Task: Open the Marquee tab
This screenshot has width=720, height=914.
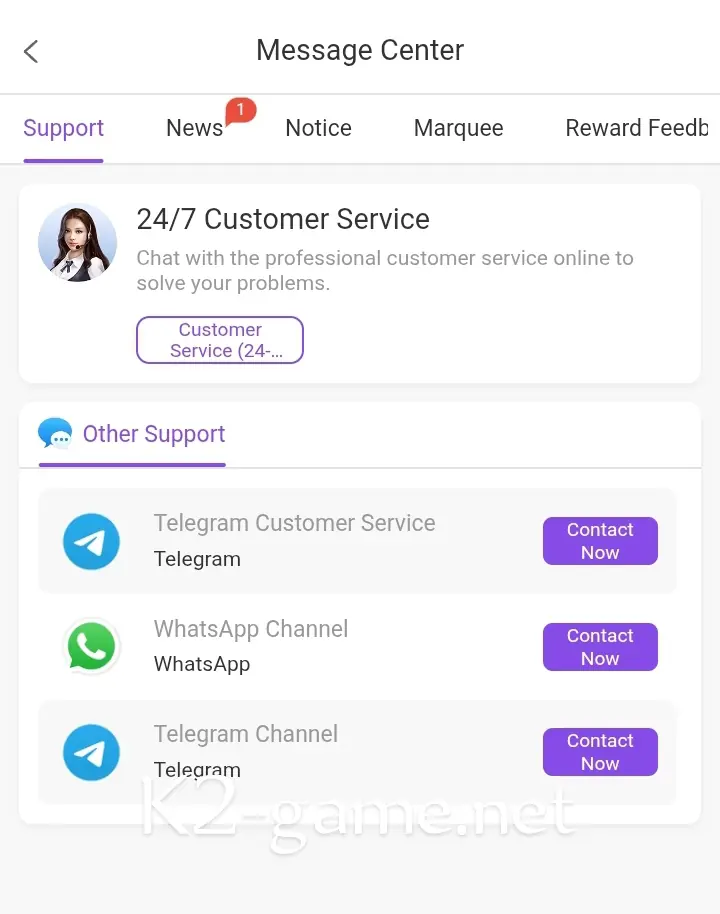Action: 458,128
